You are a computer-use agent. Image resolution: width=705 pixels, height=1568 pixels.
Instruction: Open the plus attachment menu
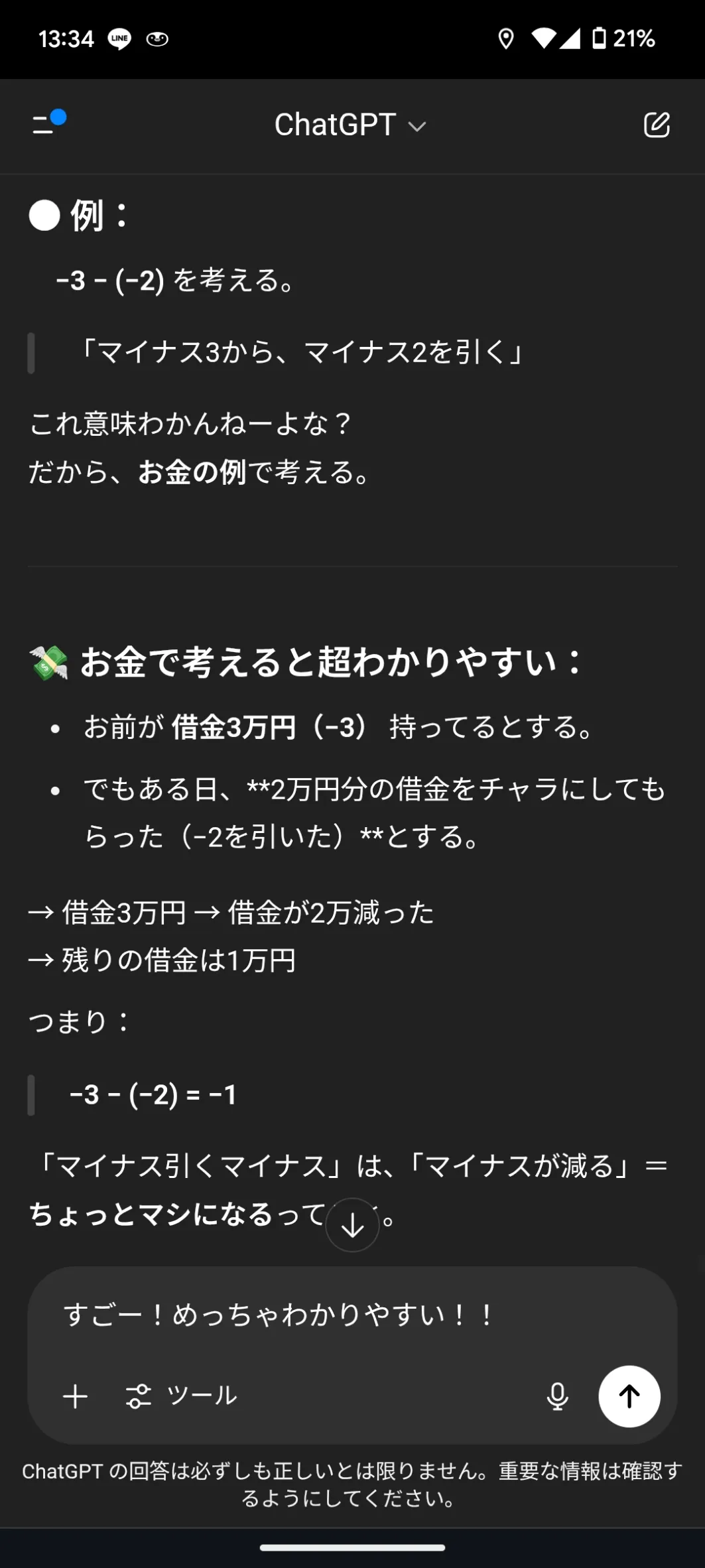[x=76, y=1396]
